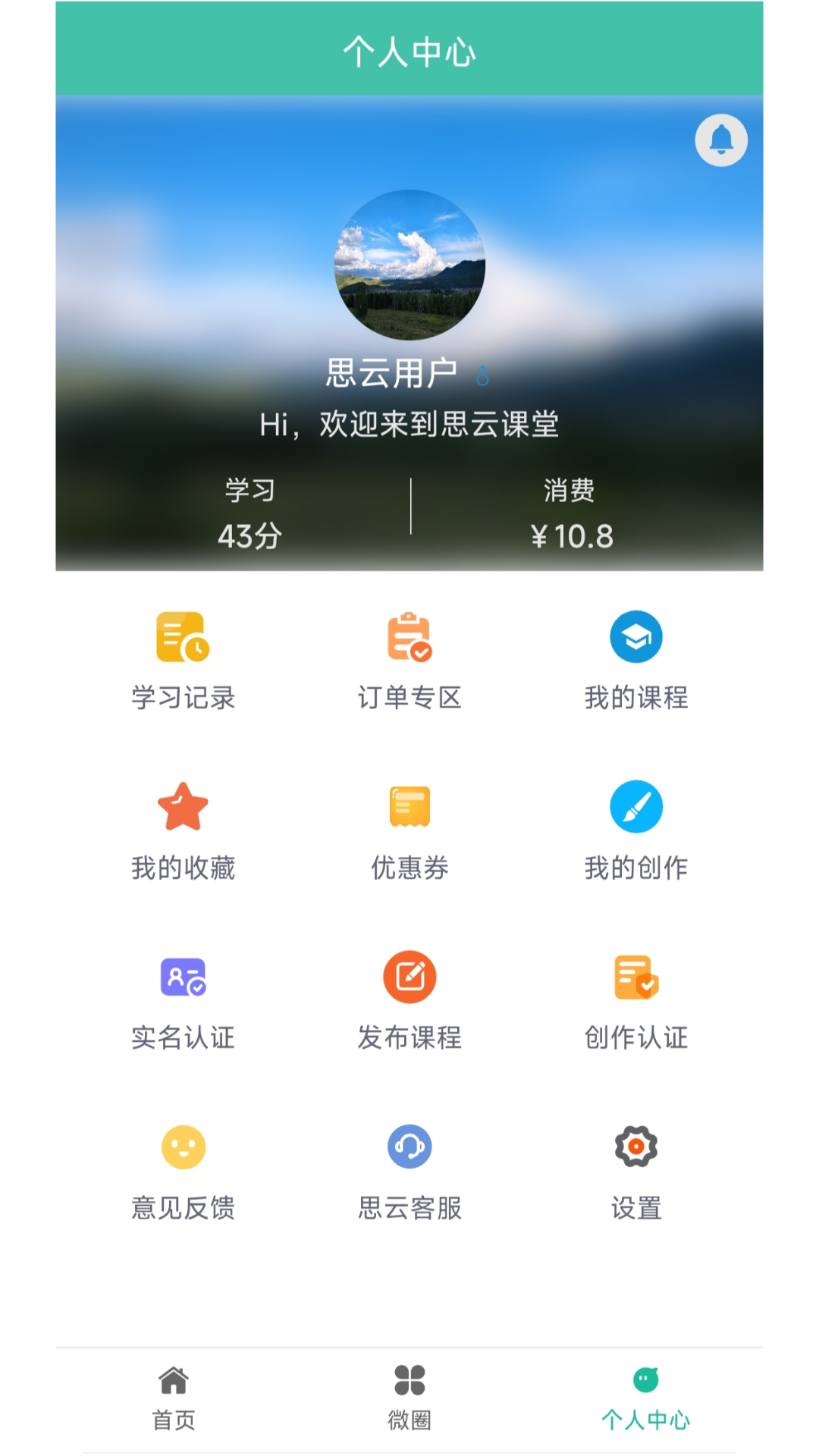This screenshot has height=1456, width=819.
Task: View 我的收藏 favorites
Action: tap(184, 829)
